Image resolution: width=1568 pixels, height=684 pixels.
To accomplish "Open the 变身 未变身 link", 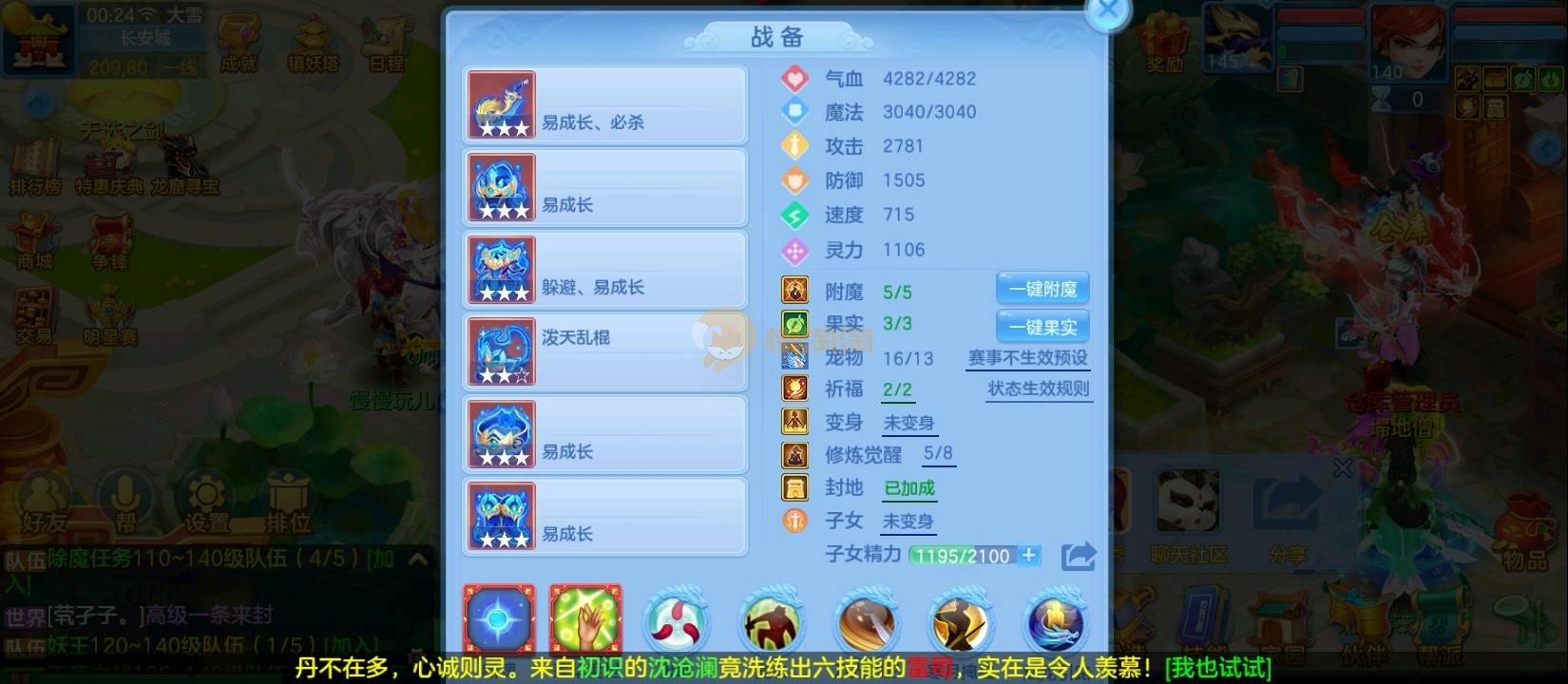I will click(908, 423).
